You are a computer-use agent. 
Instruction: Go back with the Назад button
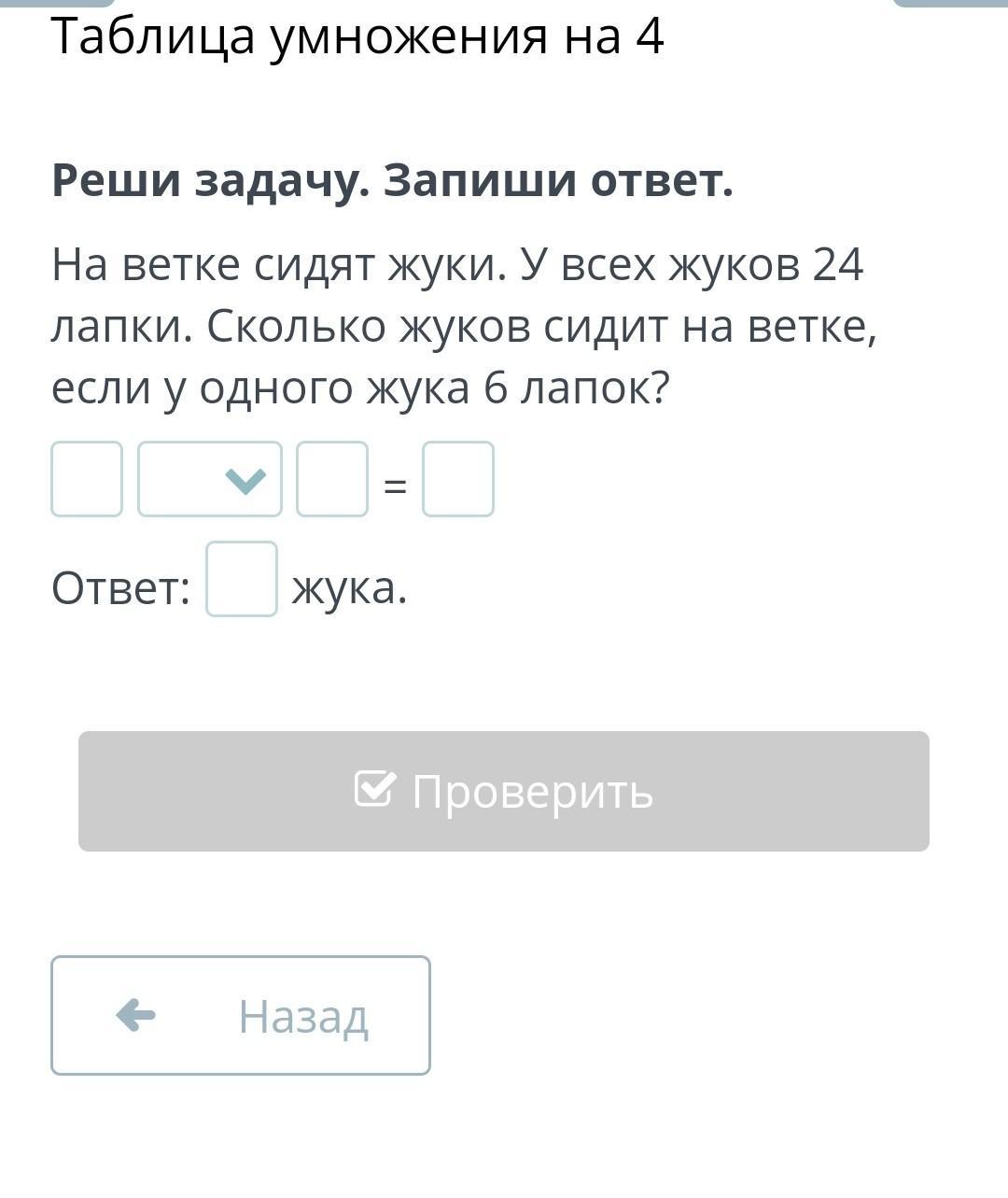[241, 1015]
